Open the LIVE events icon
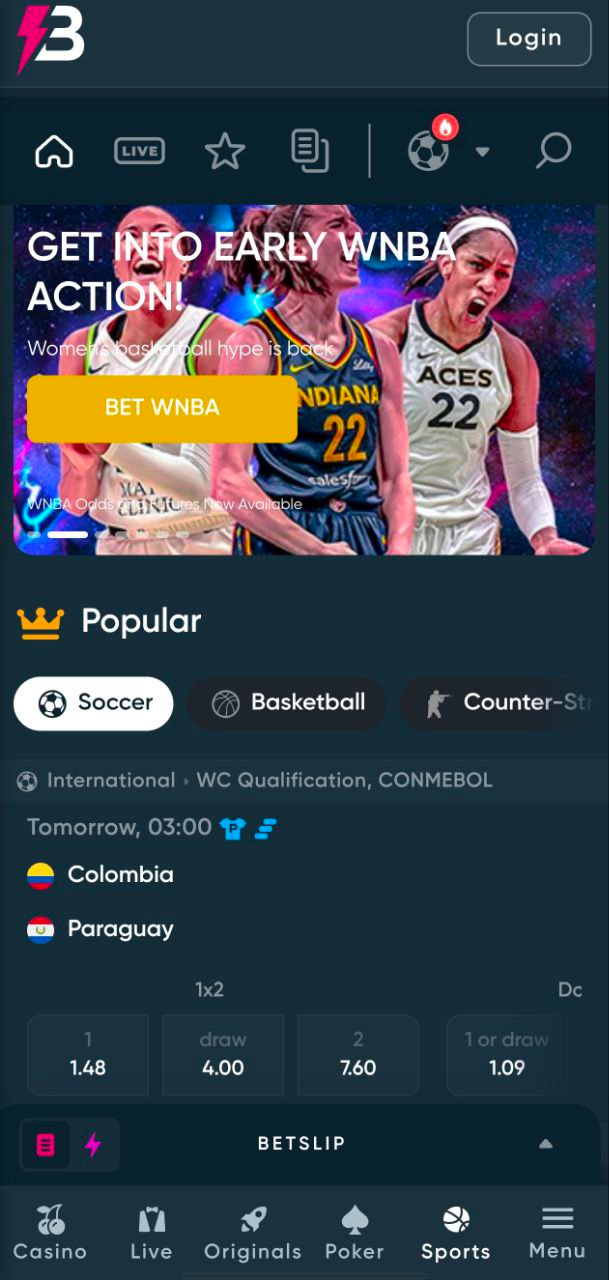The width and height of the screenshot is (609, 1280). 139,151
